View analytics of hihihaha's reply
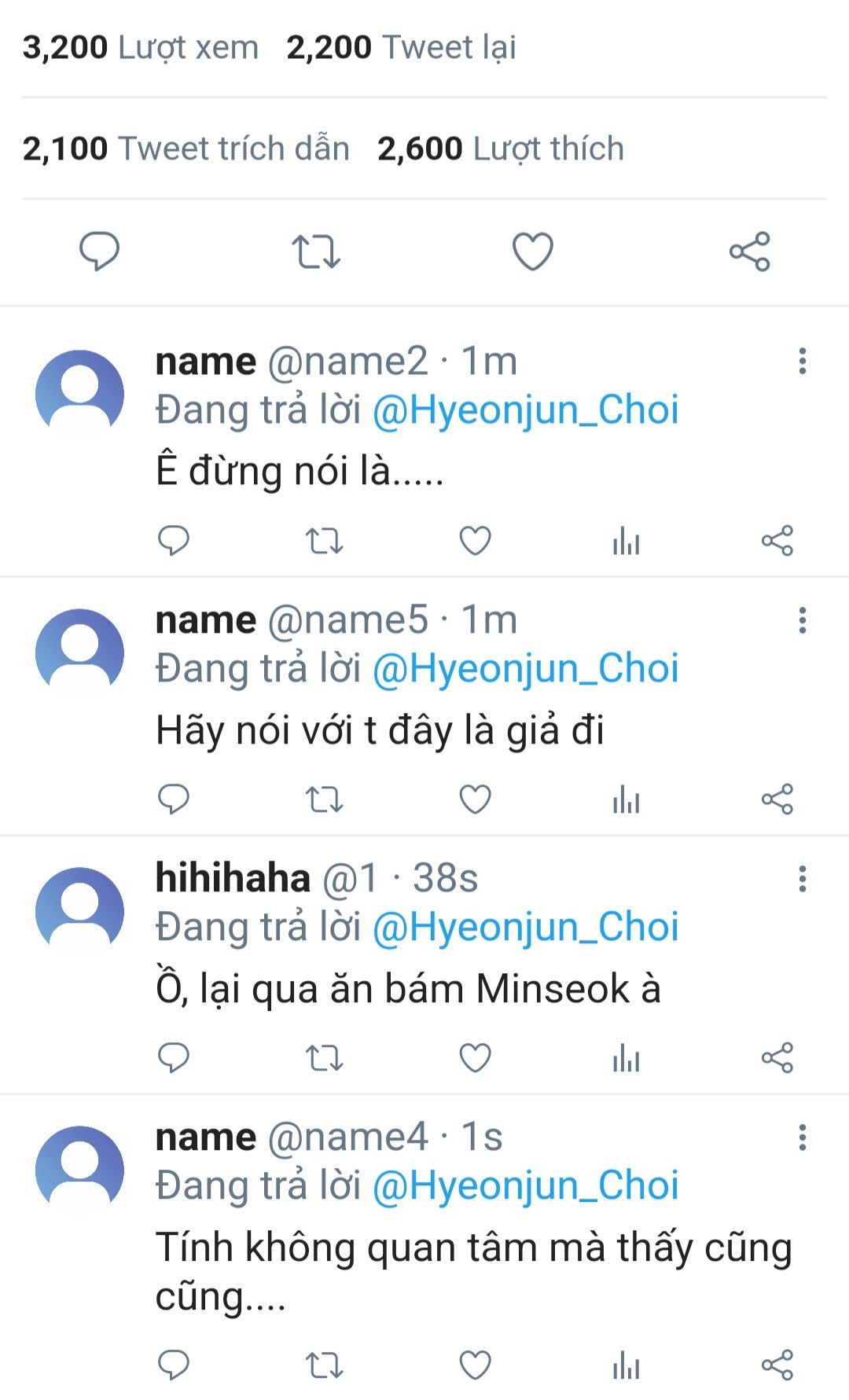Image resolution: width=849 pixels, height=1400 pixels. 626,1058
